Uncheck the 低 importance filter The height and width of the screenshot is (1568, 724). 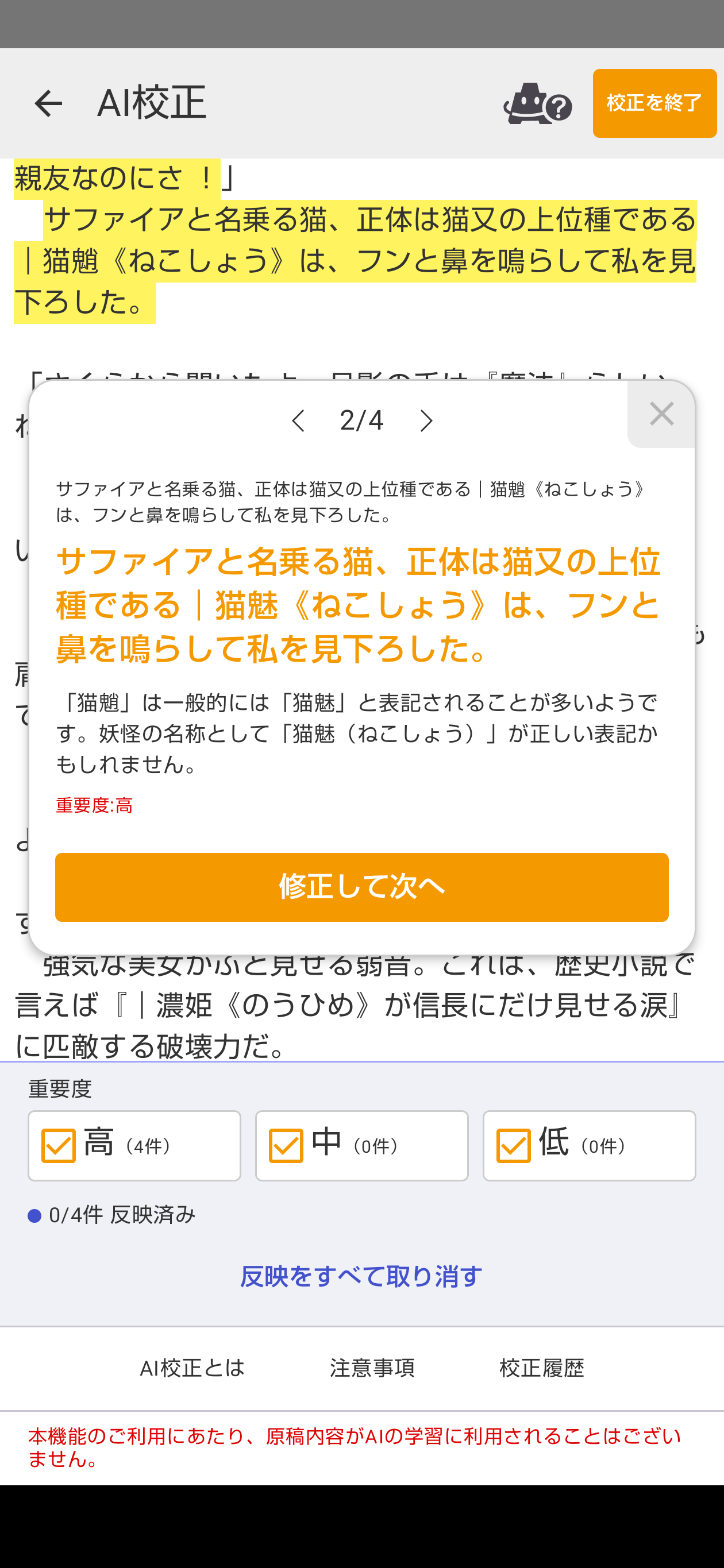coord(513,1146)
